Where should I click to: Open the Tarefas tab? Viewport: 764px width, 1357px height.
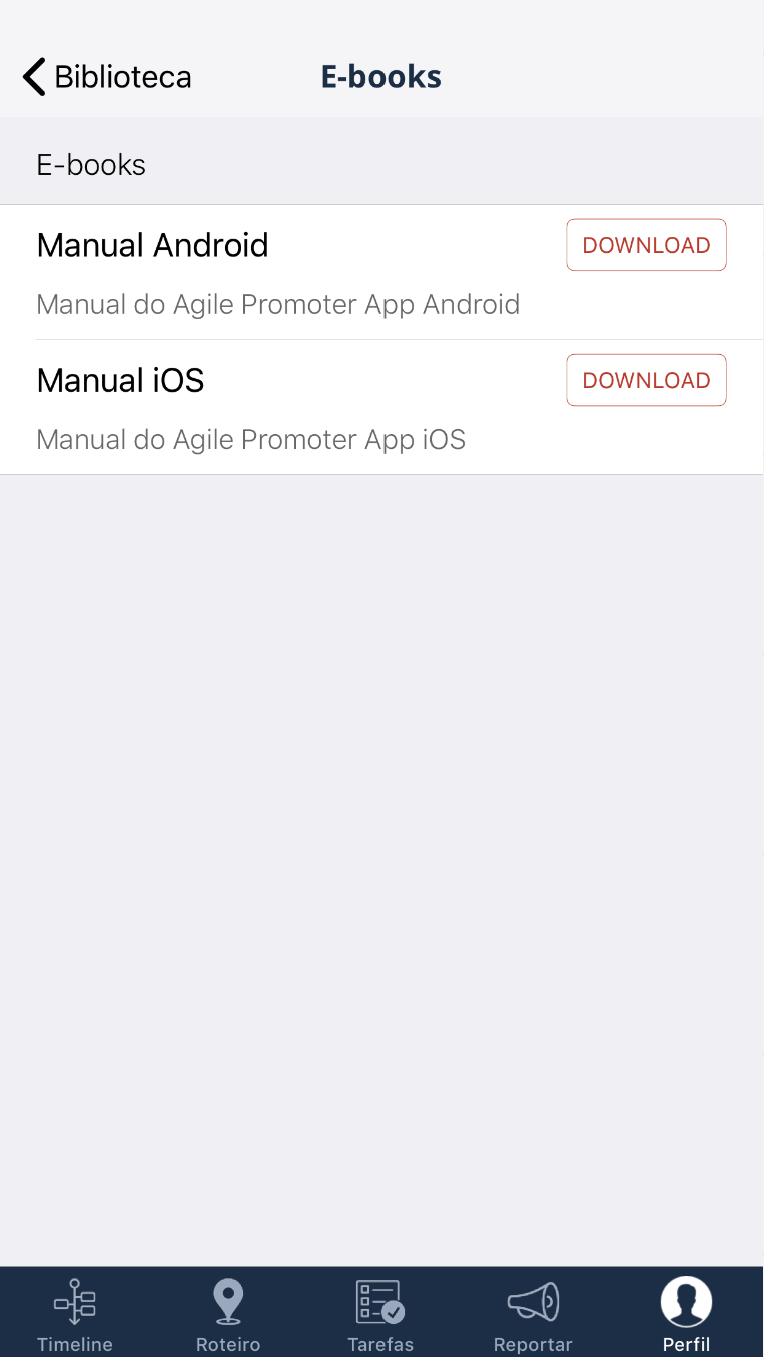380,1313
